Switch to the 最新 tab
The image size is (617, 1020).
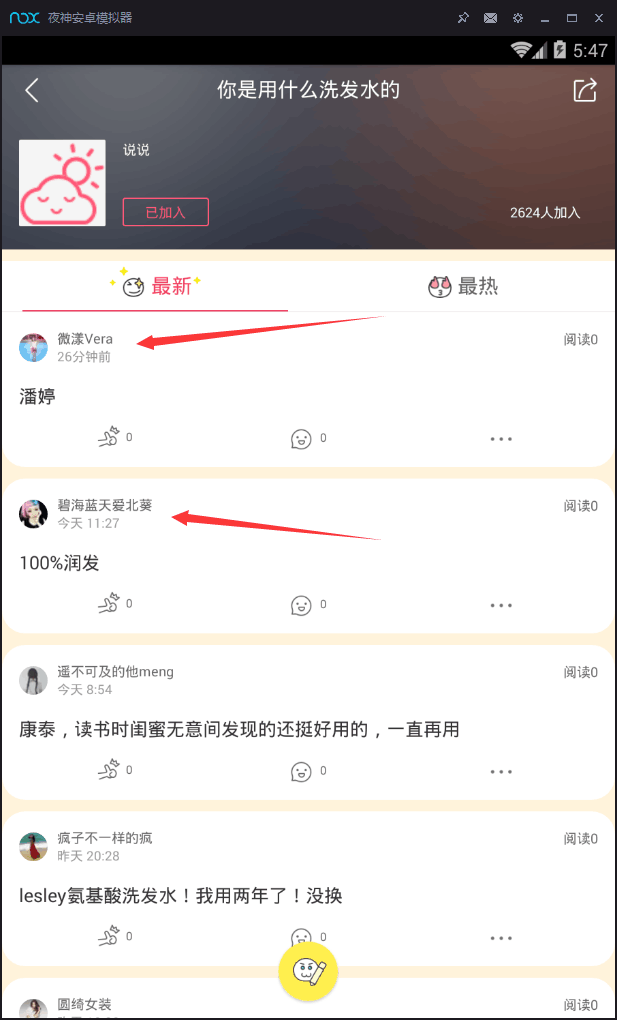click(156, 286)
